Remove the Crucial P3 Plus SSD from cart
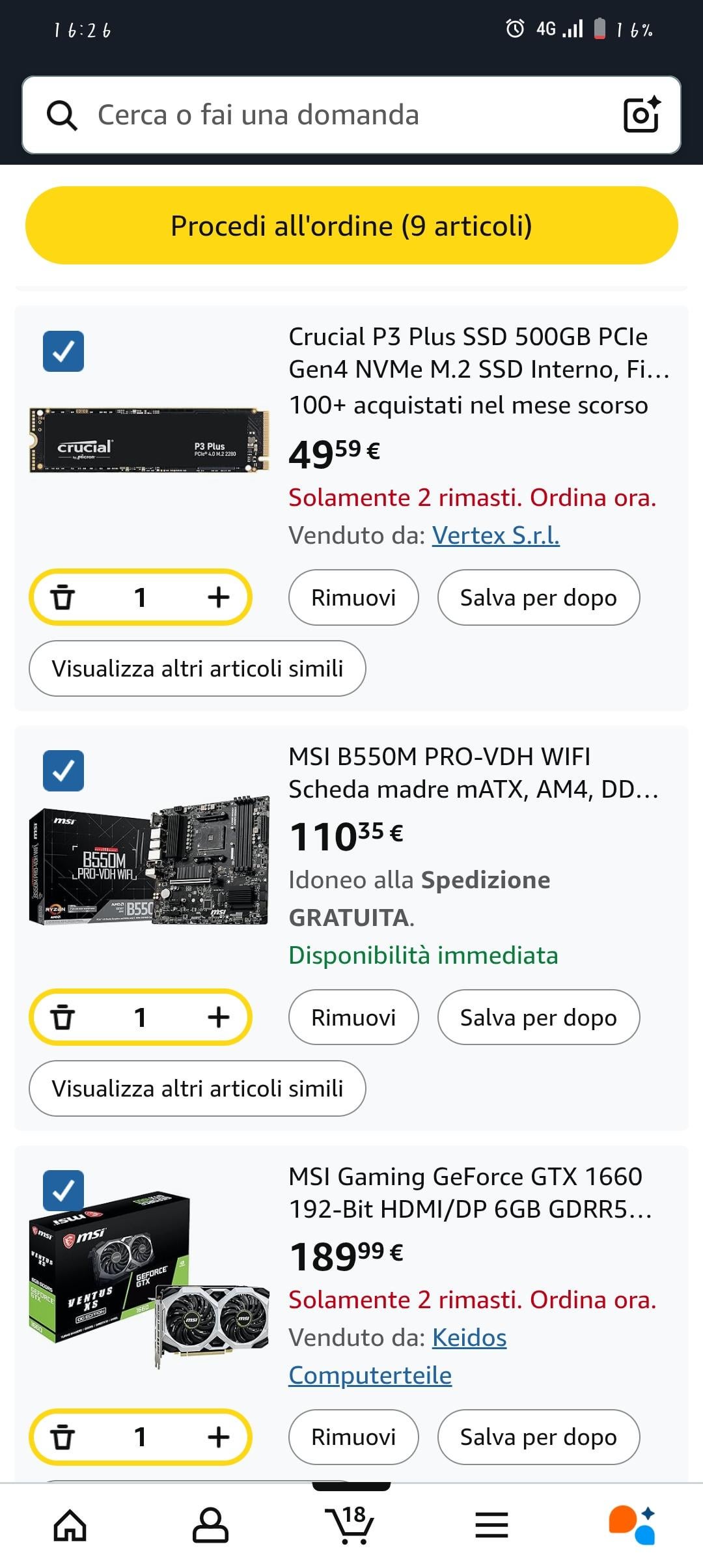Screen dimensions: 703x1568 pos(353,597)
